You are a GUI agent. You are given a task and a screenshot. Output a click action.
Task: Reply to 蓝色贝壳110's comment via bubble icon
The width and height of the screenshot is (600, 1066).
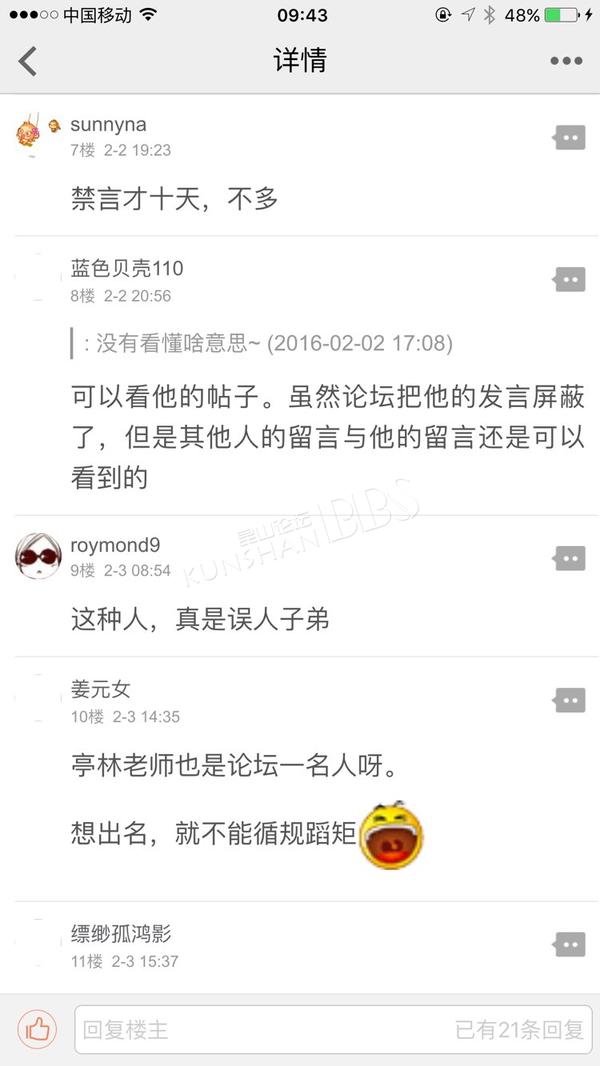click(x=569, y=279)
